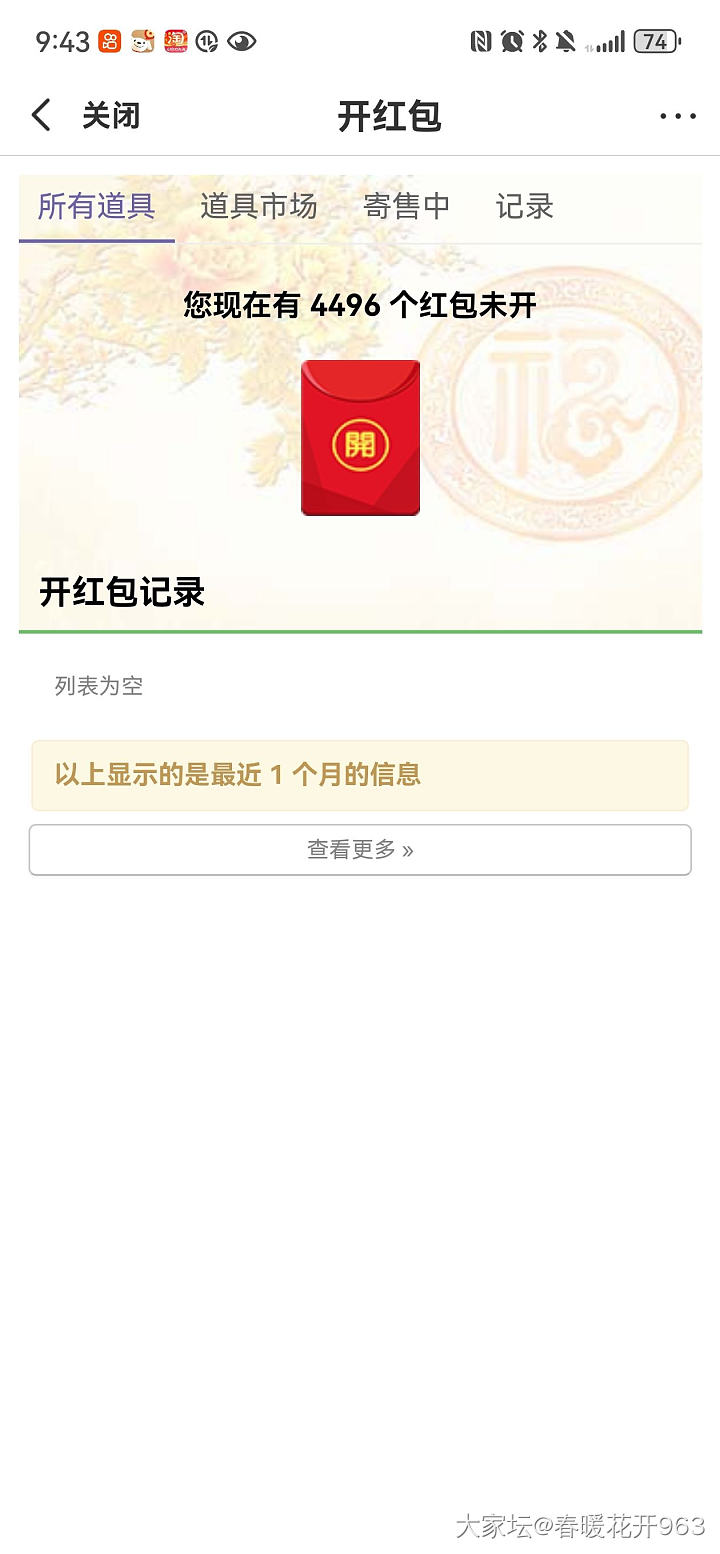This screenshot has width=720, height=1554.
Task: Select the 所有道具 tab
Action: (x=96, y=207)
